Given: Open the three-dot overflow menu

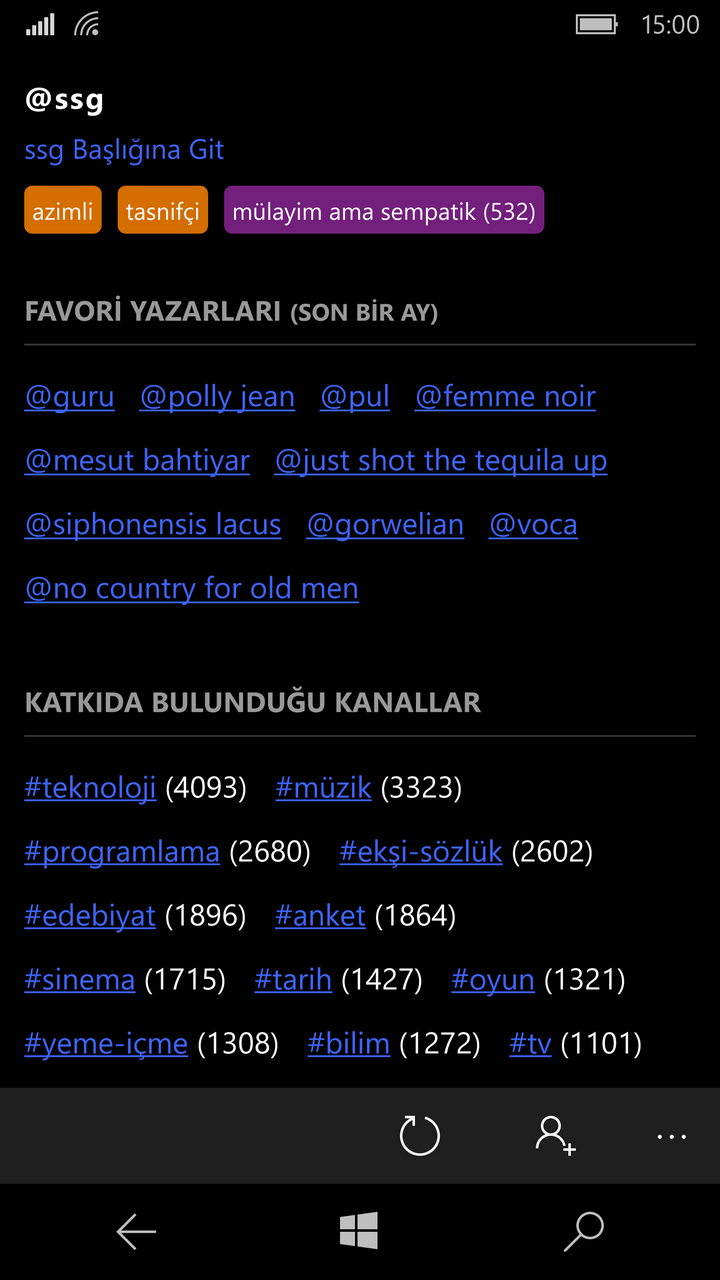Looking at the screenshot, I should pyautogui.click(x=671, y=1136).
